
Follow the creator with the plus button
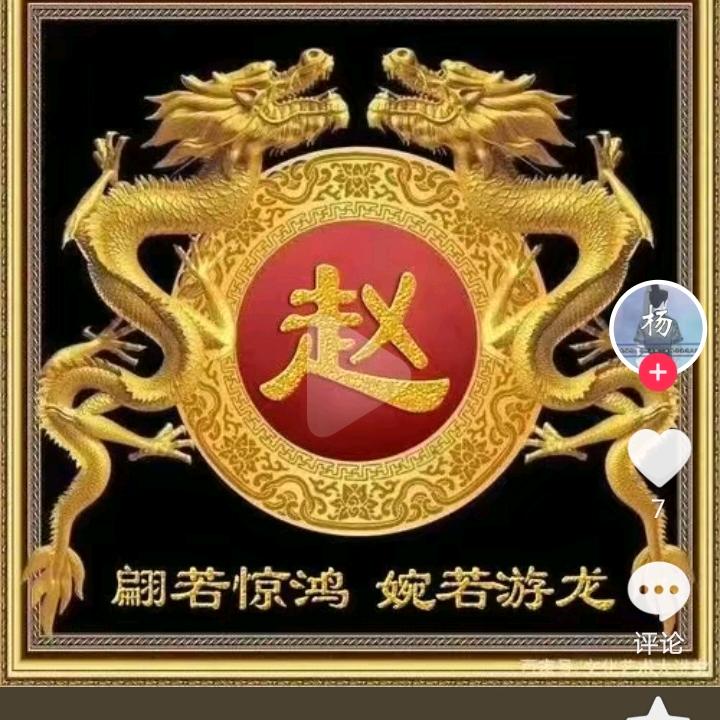(657, 373)
